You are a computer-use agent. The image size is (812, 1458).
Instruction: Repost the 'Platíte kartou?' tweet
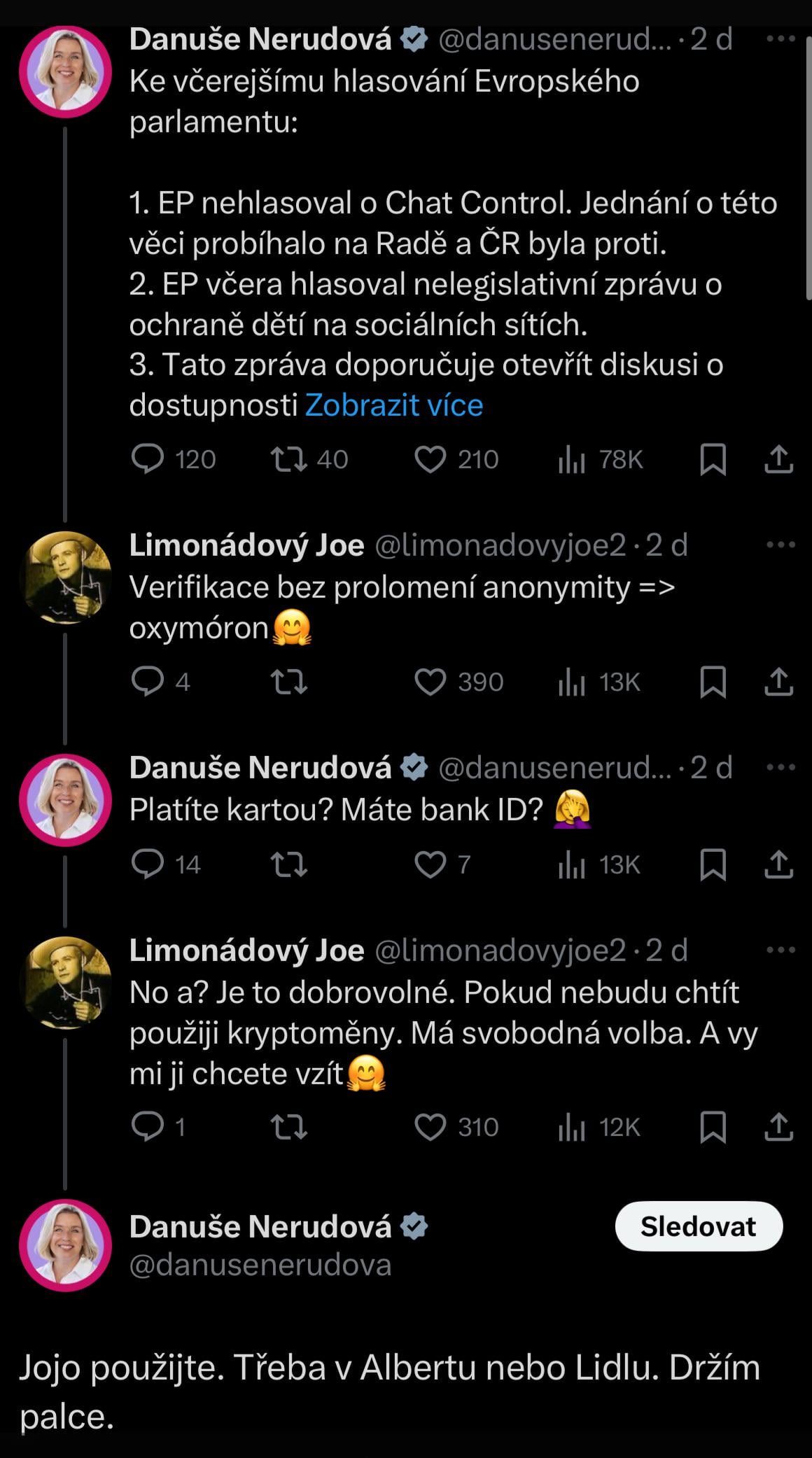(x=289, y=865)
